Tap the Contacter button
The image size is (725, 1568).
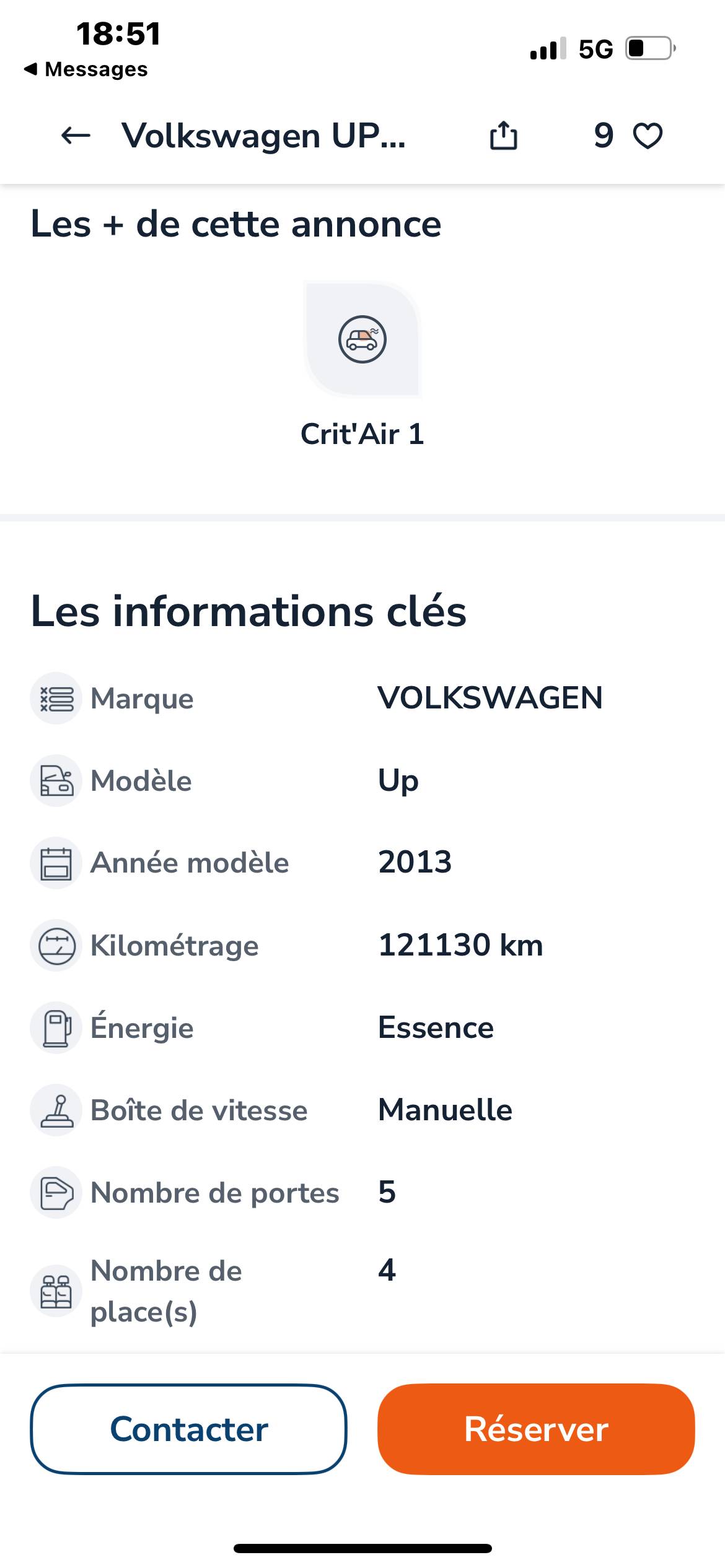click(x=188, y=1429)
